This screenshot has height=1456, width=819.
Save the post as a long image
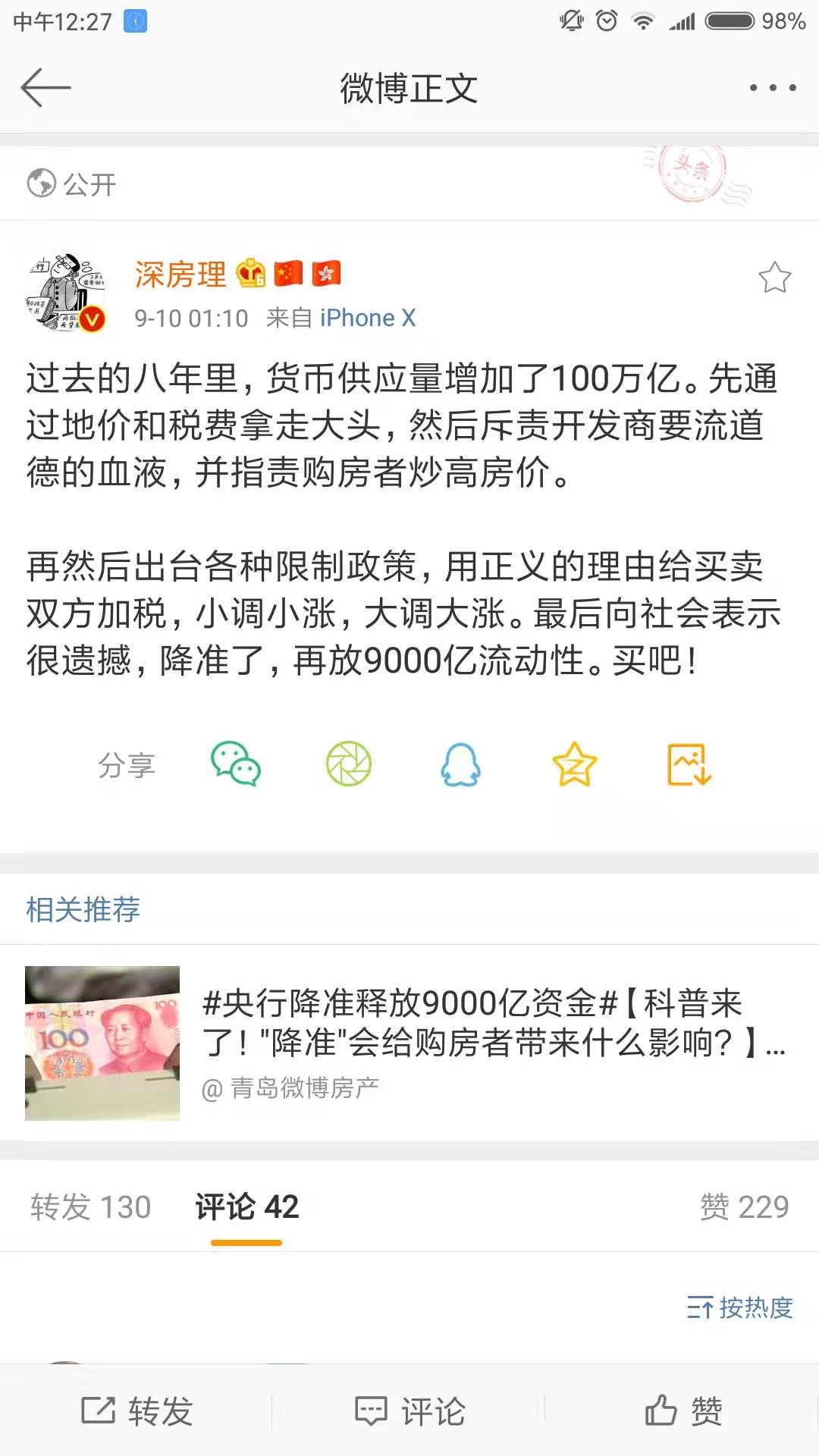pyautogui.click(x=689, y=764)
